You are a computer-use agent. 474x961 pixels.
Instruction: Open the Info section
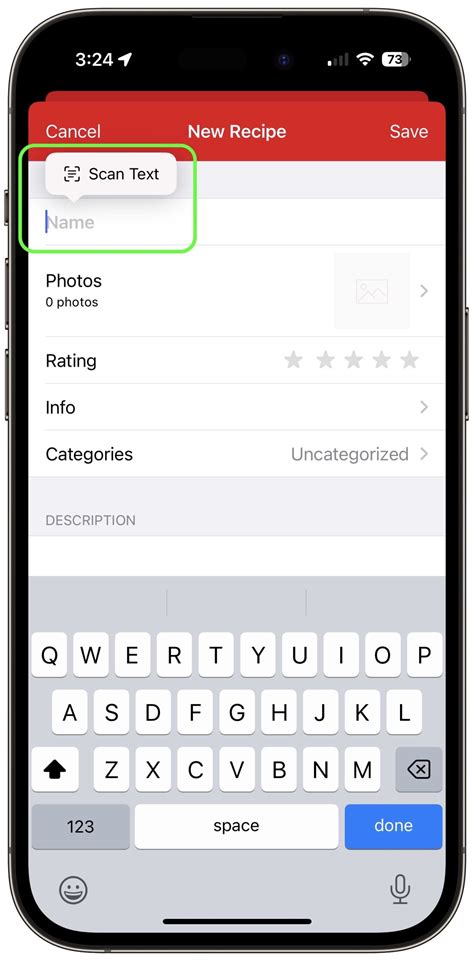(x=237, y=408)
